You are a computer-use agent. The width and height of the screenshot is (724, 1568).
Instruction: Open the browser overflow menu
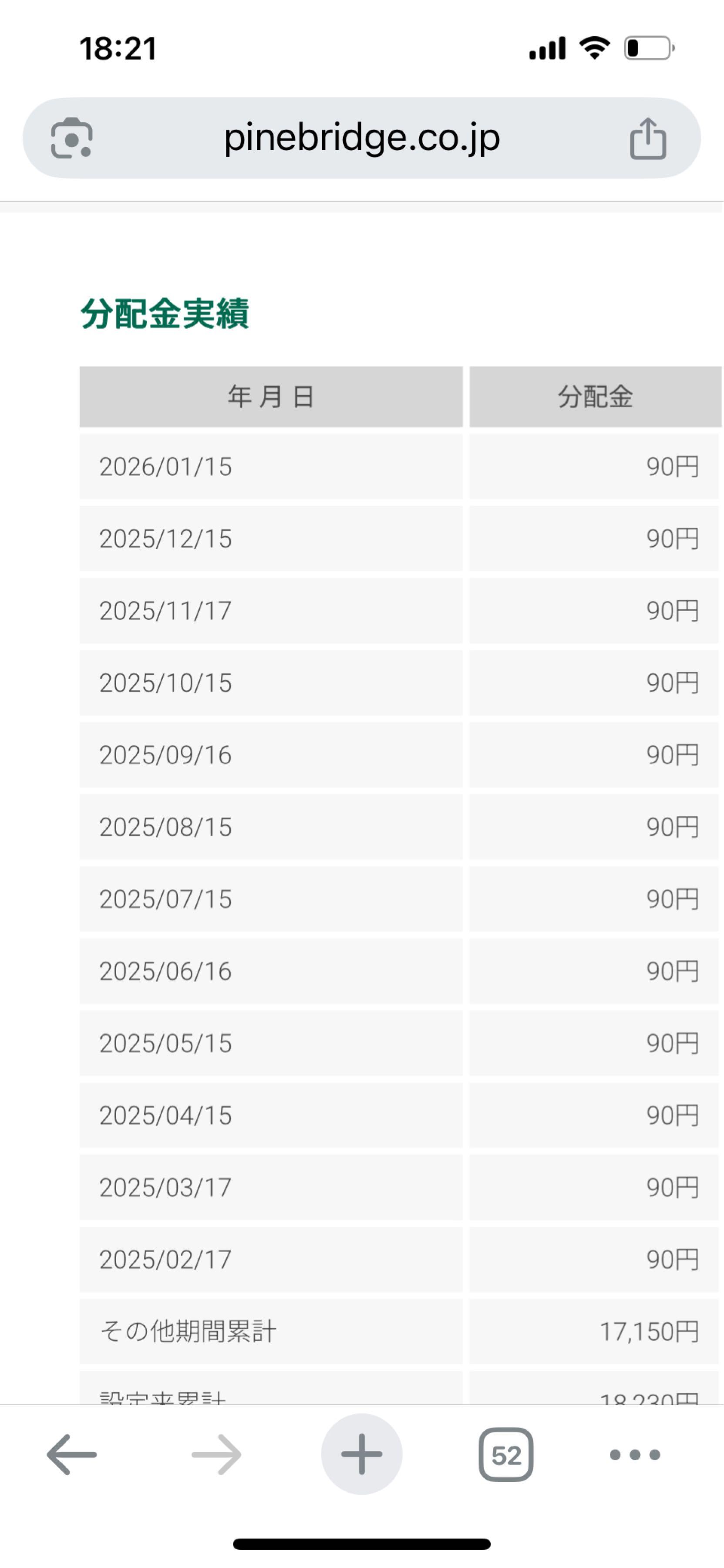click(x=635, y=1455)
